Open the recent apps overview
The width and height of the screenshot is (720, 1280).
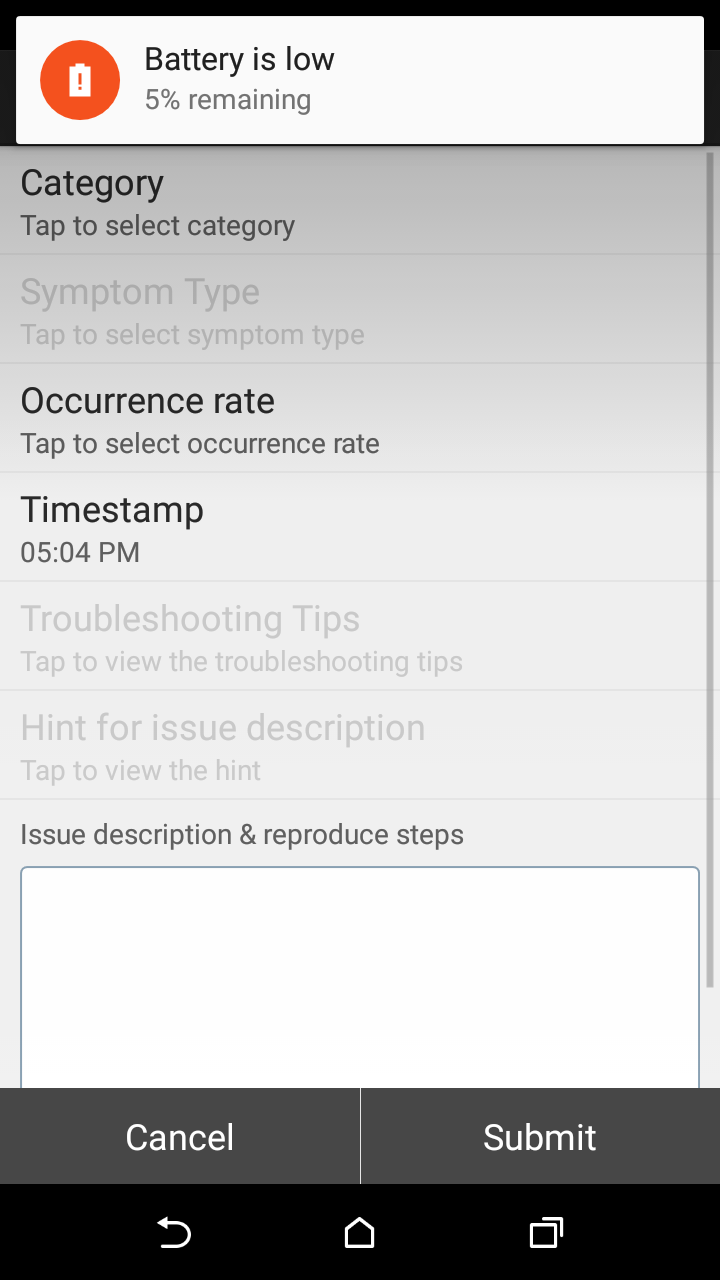tap(546, 1233)
